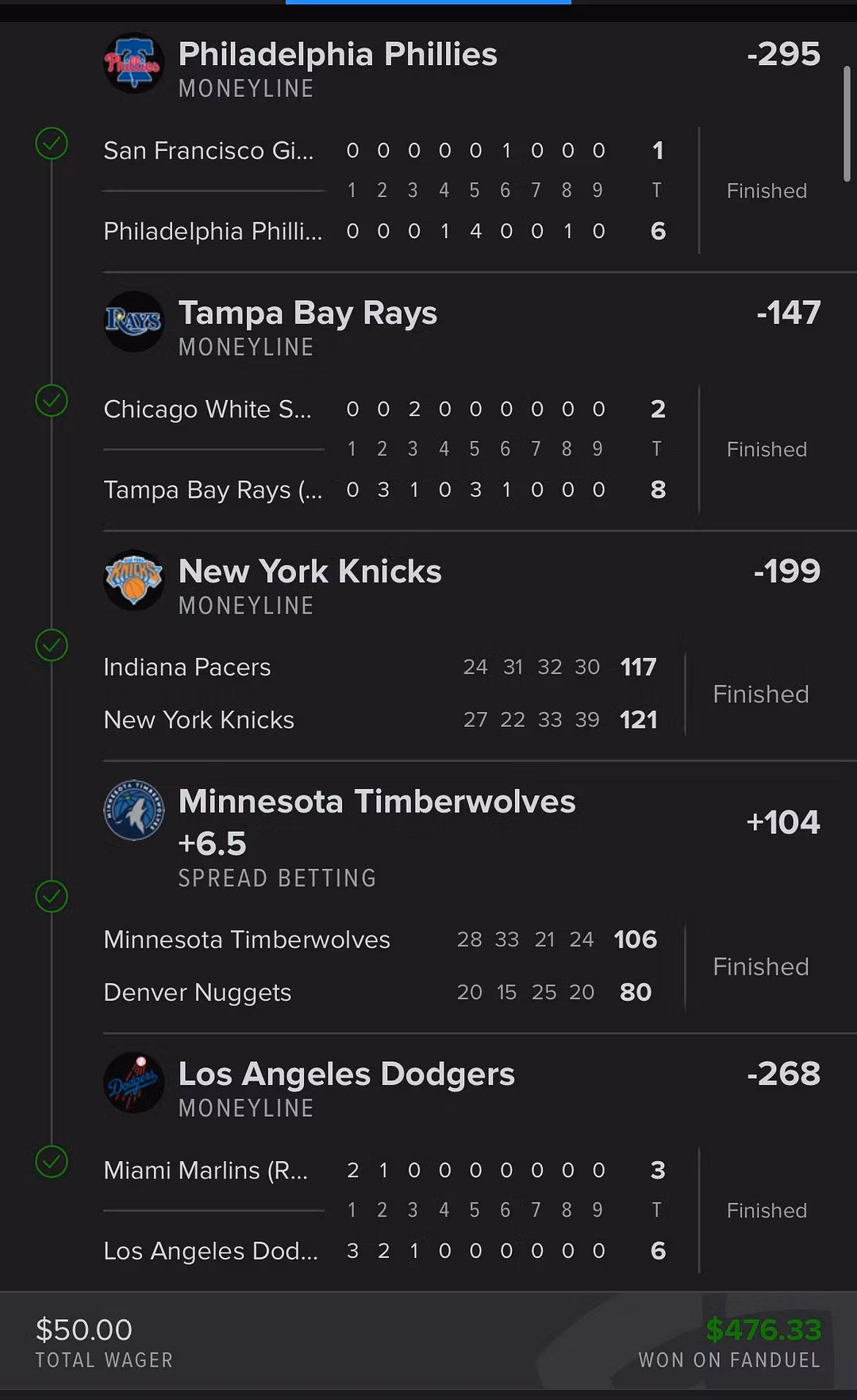This screenshot has height=1400, width=857.
Task: Open the Minnesota Timberwolves +6.5 spread leg
Action: 376,802
